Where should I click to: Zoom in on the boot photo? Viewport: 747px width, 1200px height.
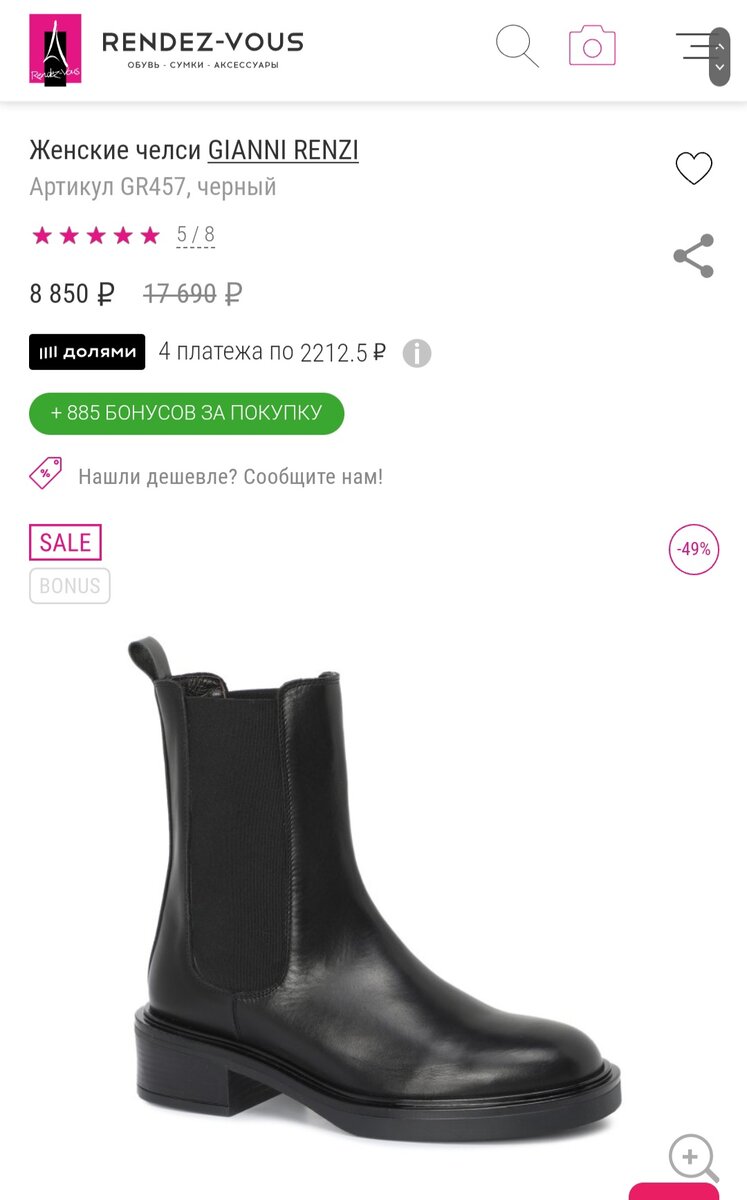point(692,1158)
